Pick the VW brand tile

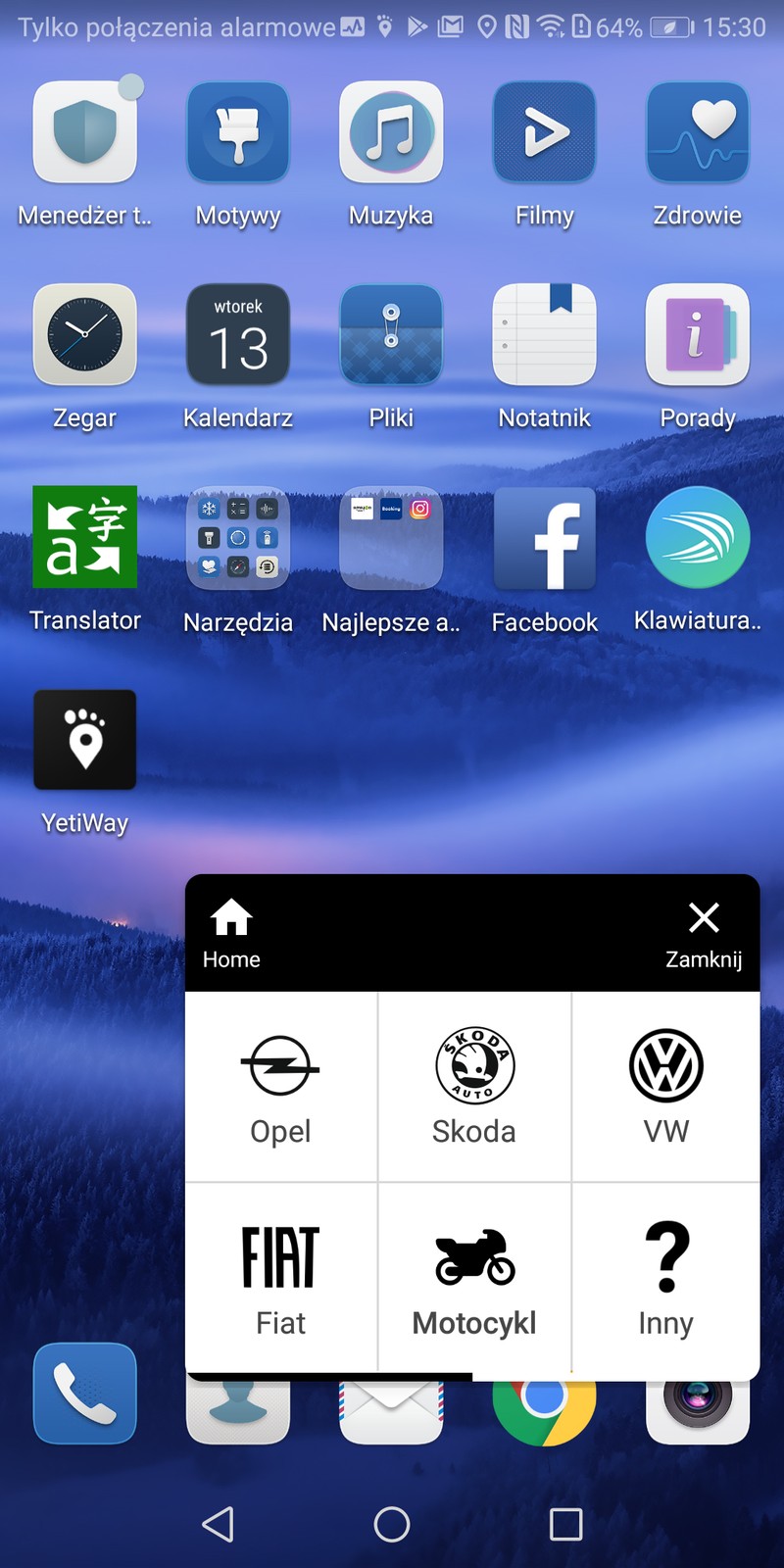pyautogui.click(x=666, y=1086)
